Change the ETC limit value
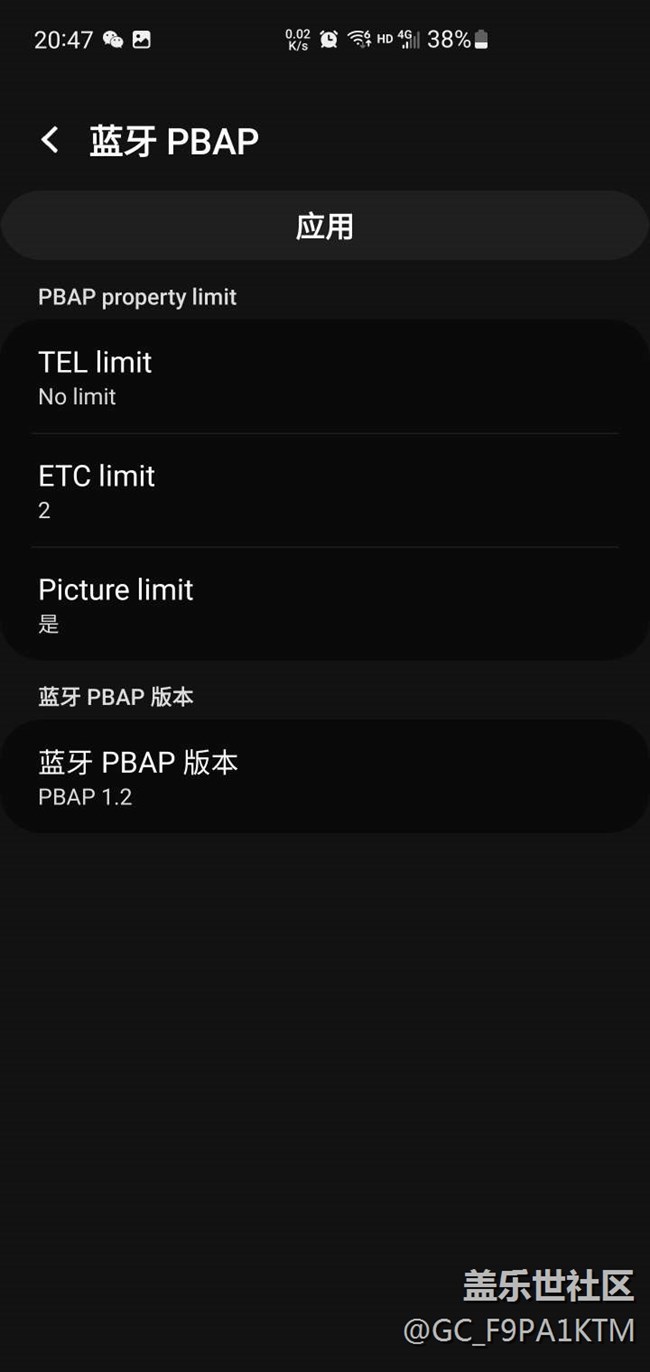Screen dimensions: 650x1372 click(325, 491)
